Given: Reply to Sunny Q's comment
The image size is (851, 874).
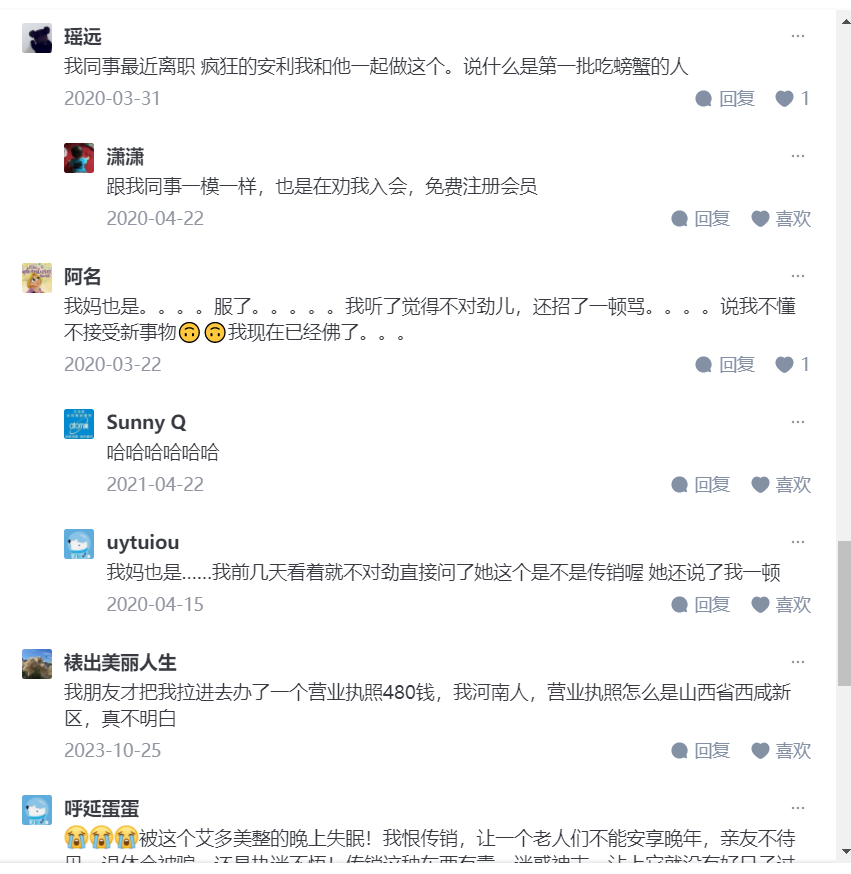Looking at the screenshot, I should [x=701, y=485].
